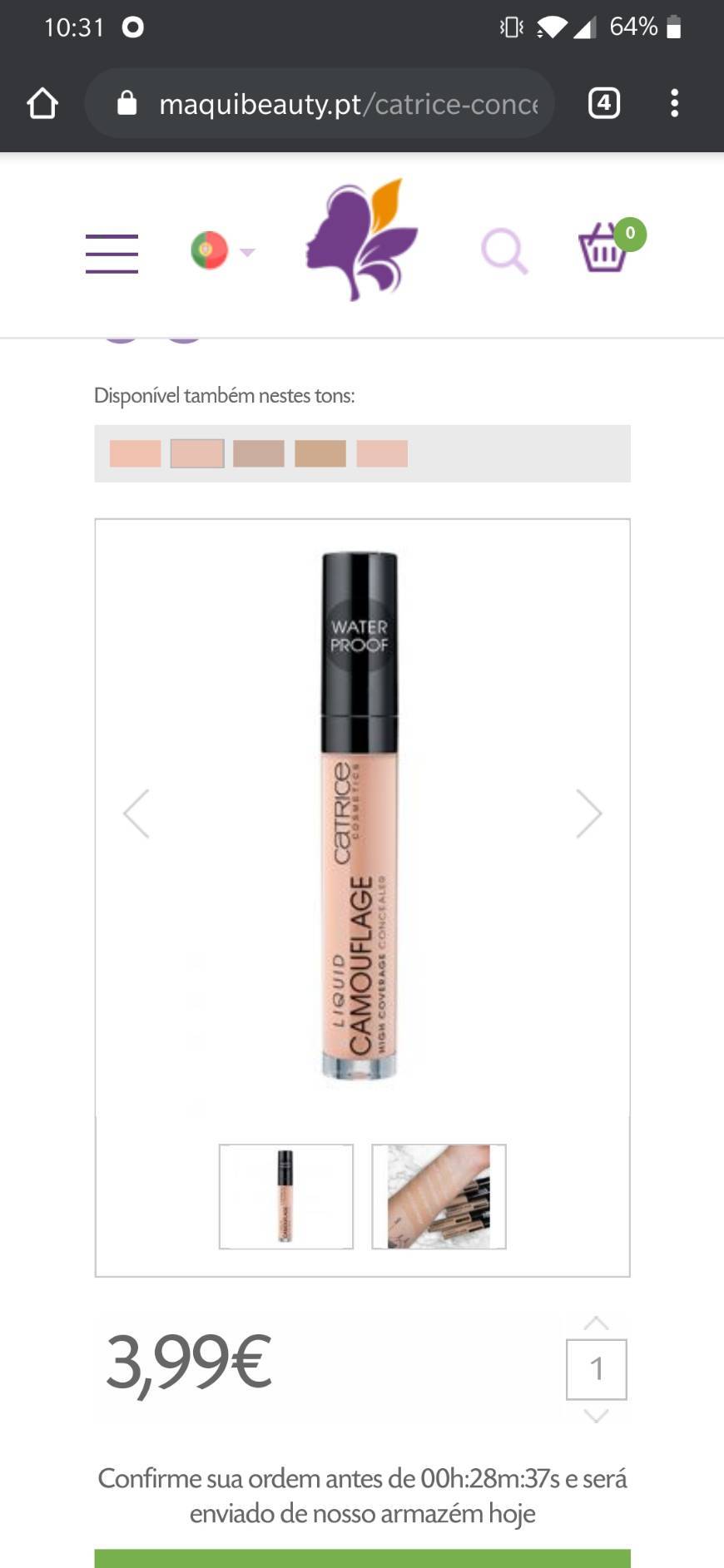Show the previous product image
This screenshot has width=724, height=1568.
click(136, 813)
